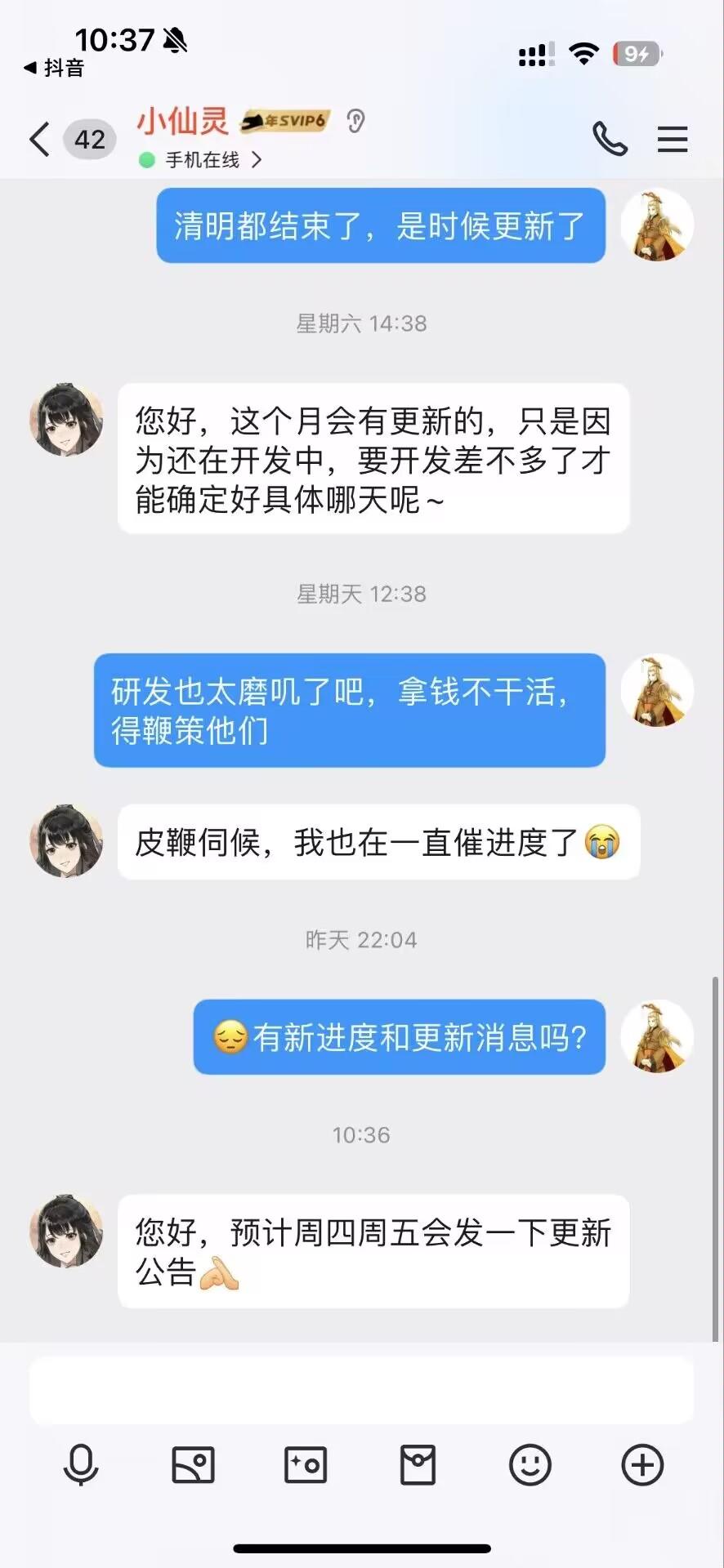Open the camera icon in chat toolbar
This screenshot has width=724, height=1568.
[305, 1466]
